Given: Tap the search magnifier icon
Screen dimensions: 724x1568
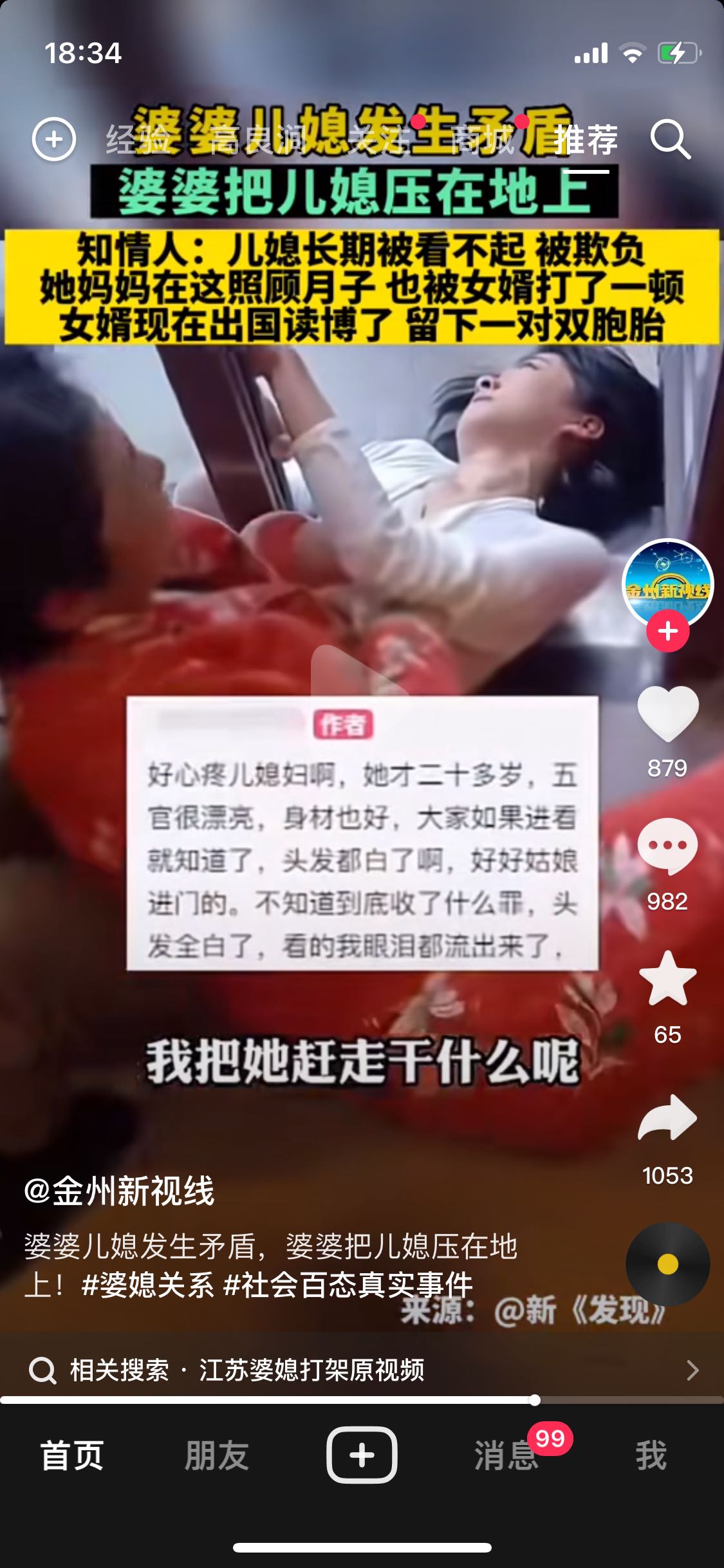Looking at the screenshot, I should click(x=670, y=139).
